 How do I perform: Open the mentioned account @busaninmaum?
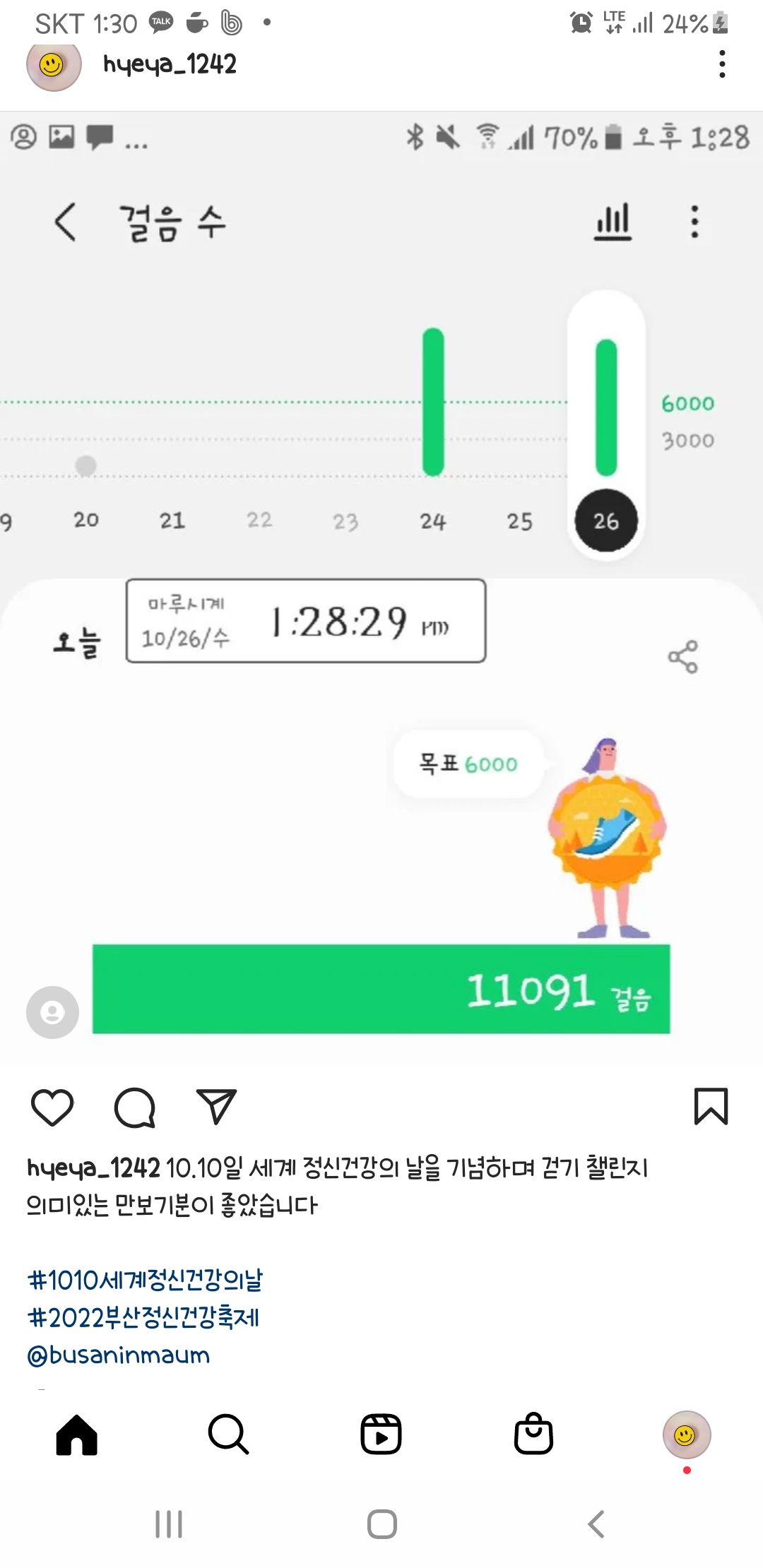(x=119, y=1355)
